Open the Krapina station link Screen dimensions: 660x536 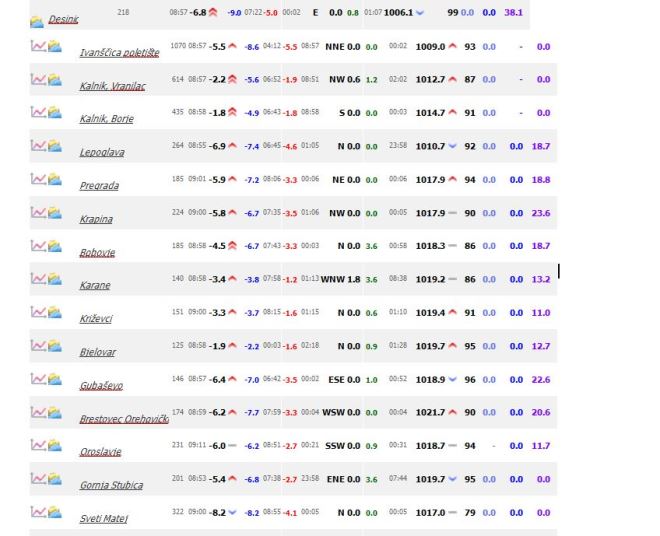pos(96,219)
